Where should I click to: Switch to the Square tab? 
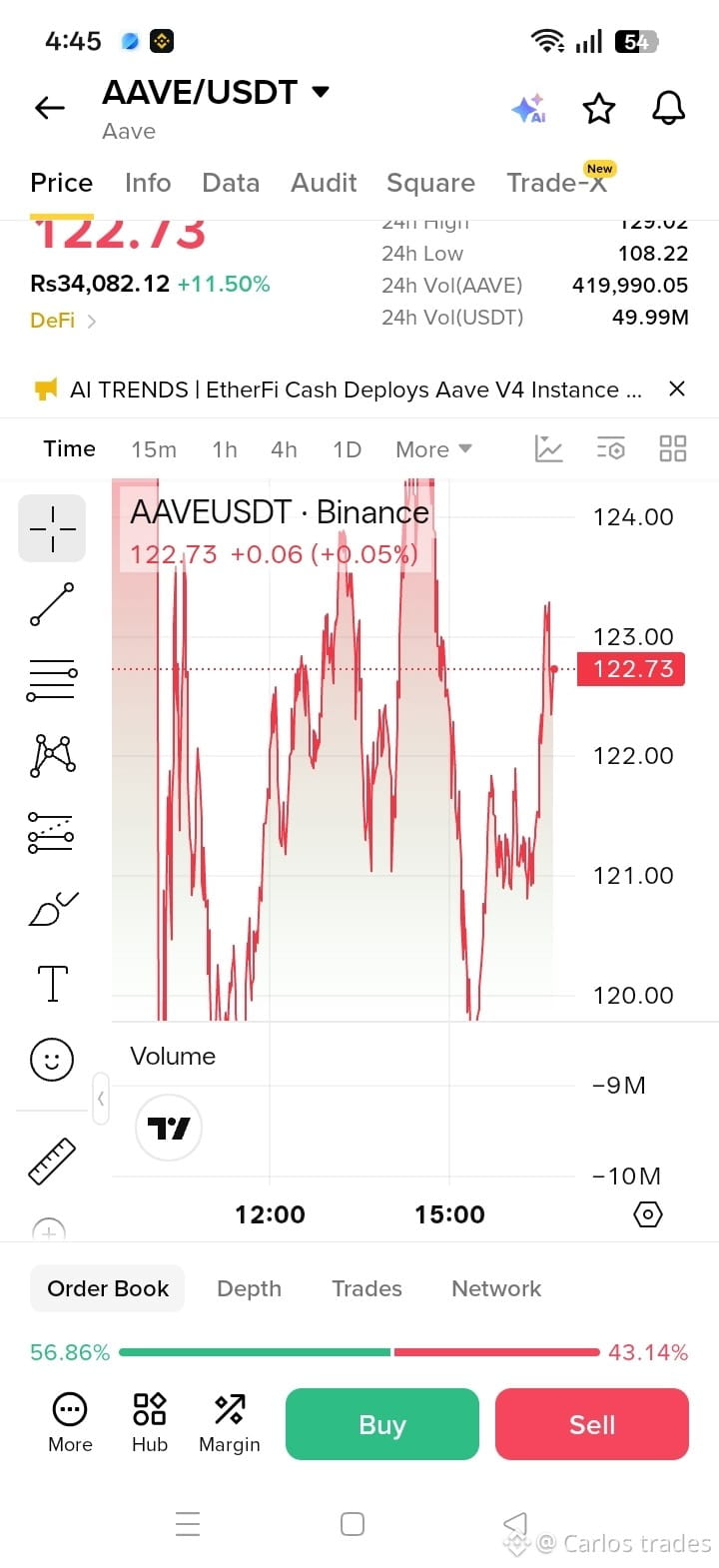coord(430,183)
